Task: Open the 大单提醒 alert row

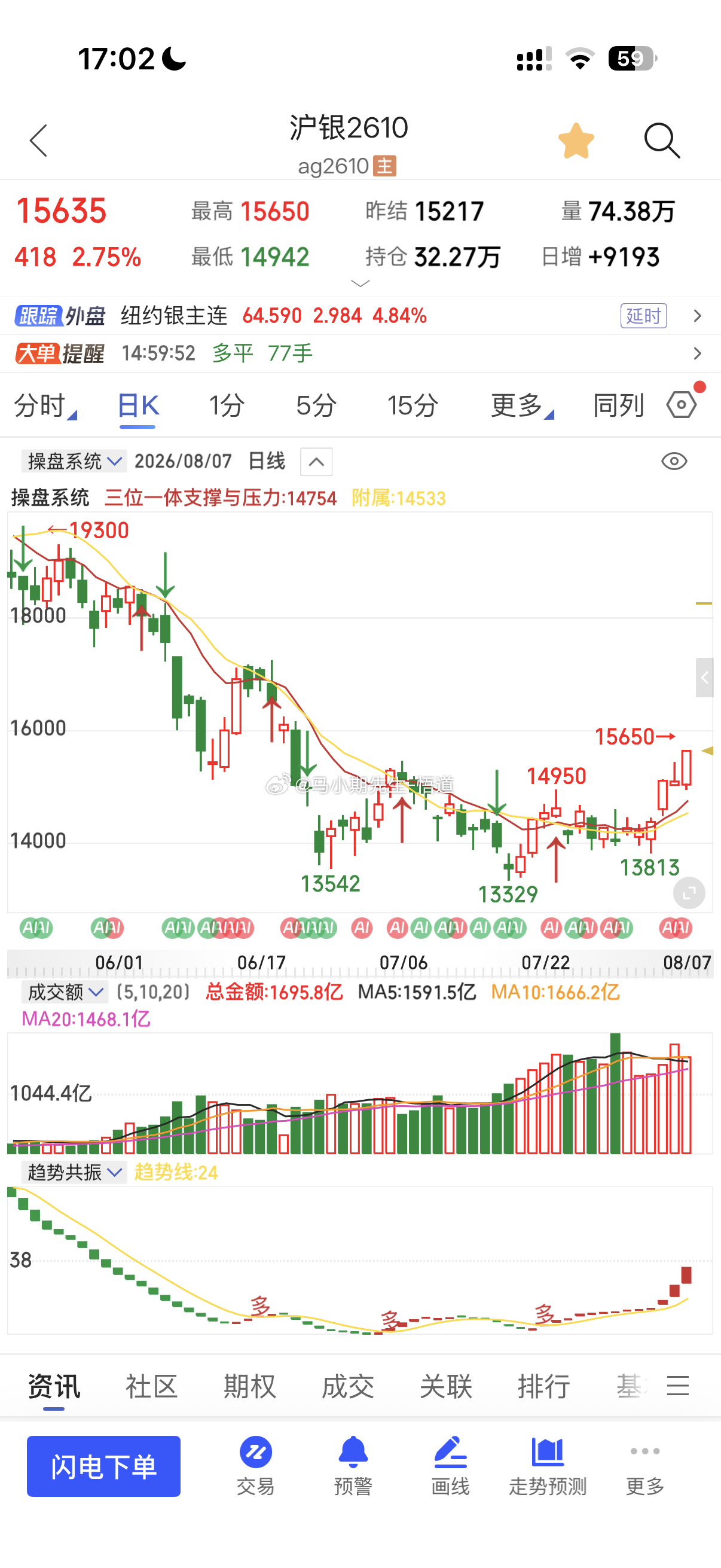Action: tap(360, 353)
